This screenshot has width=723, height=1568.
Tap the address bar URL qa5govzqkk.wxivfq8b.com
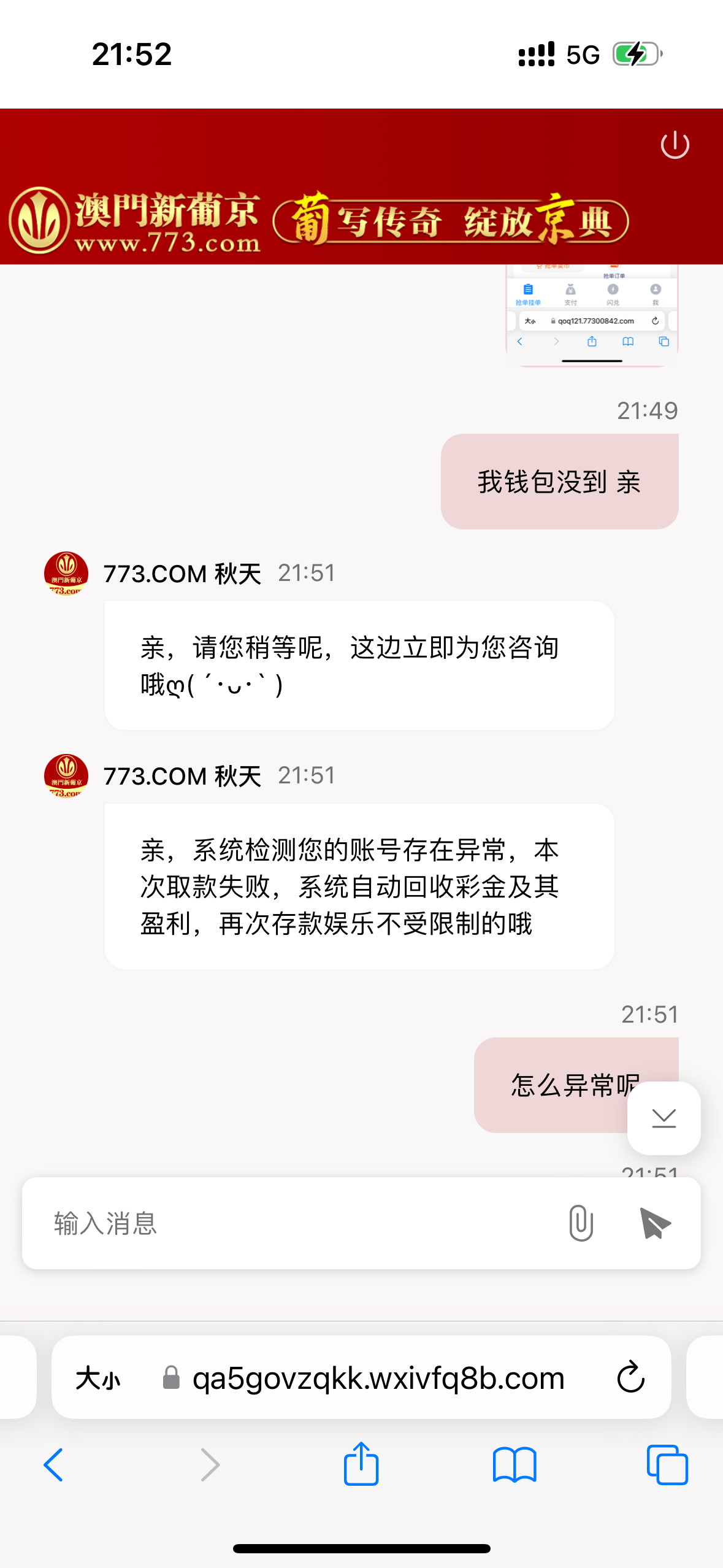pos(378,1379)
